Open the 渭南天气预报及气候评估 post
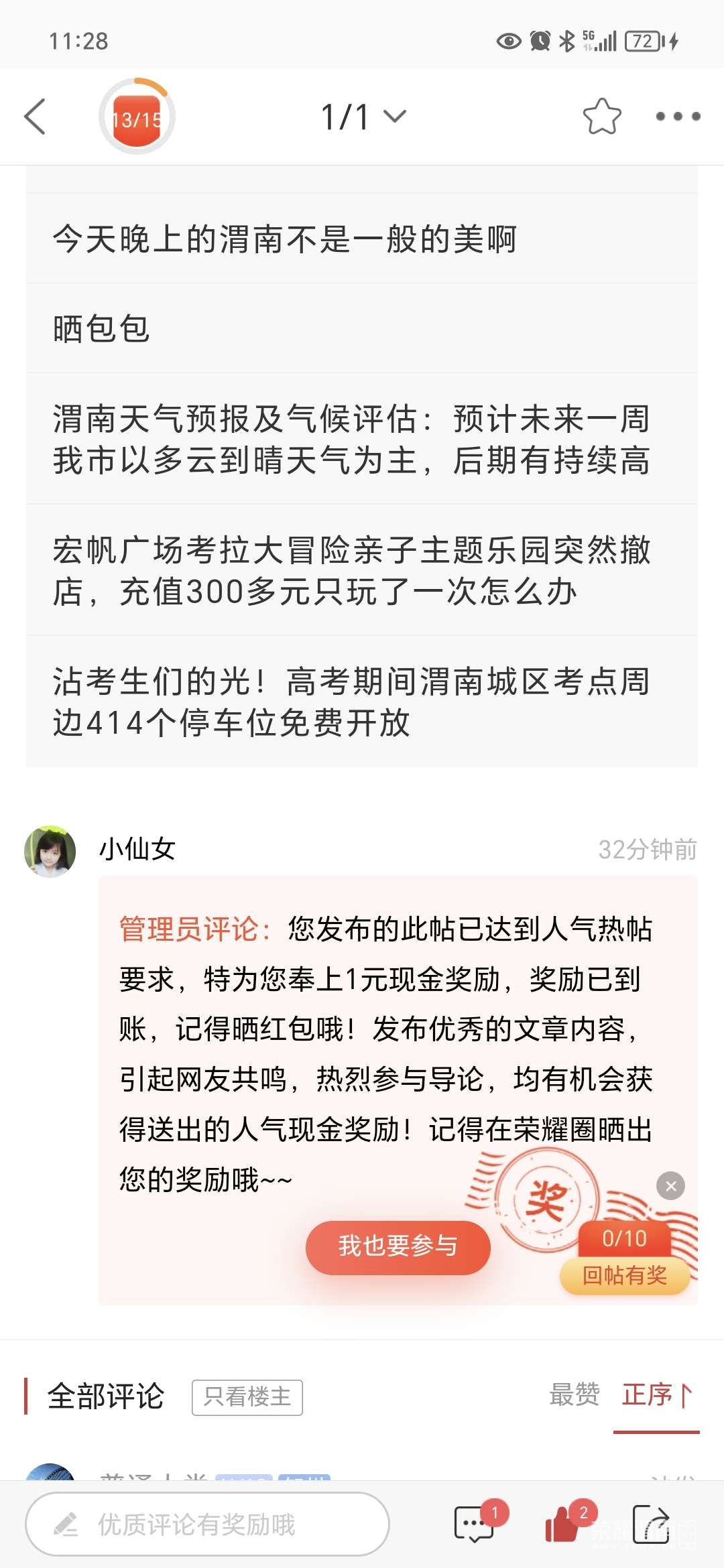 tap(351, 439)
